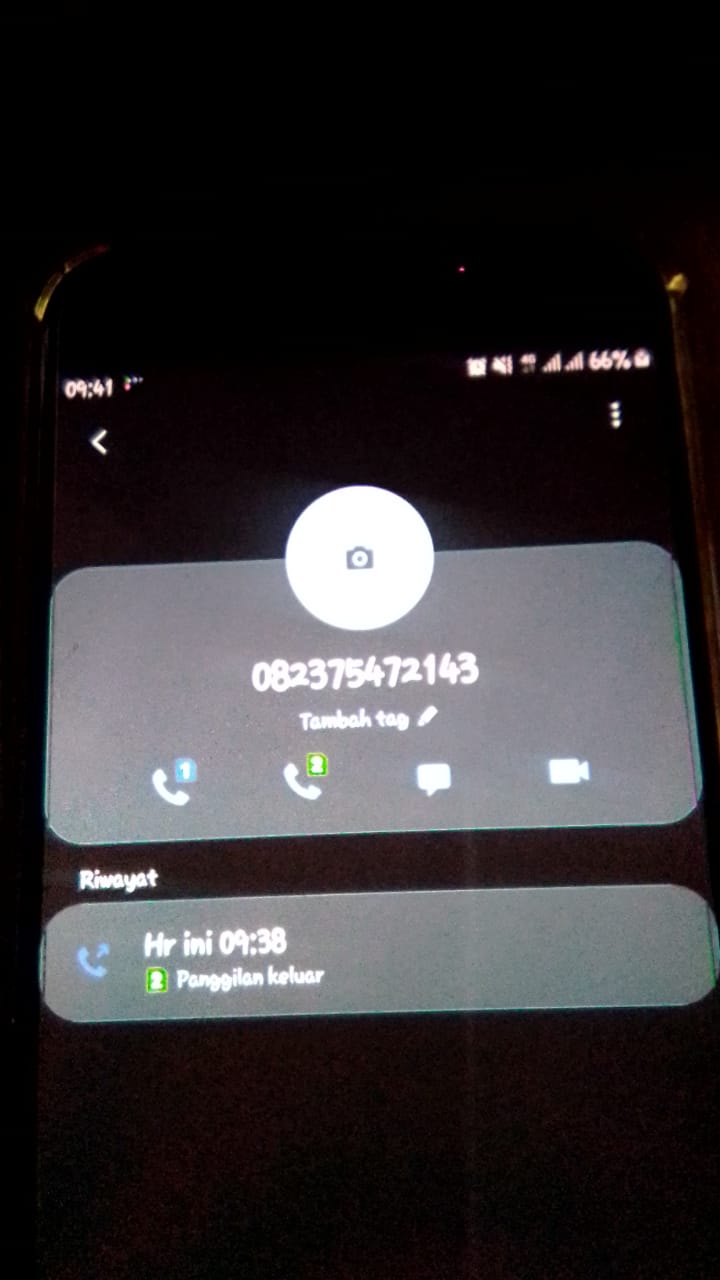This screenshot has width=720, height=1280.
Task: Open the Hr ini 09:38 call history entry
Action: [378, 956]
